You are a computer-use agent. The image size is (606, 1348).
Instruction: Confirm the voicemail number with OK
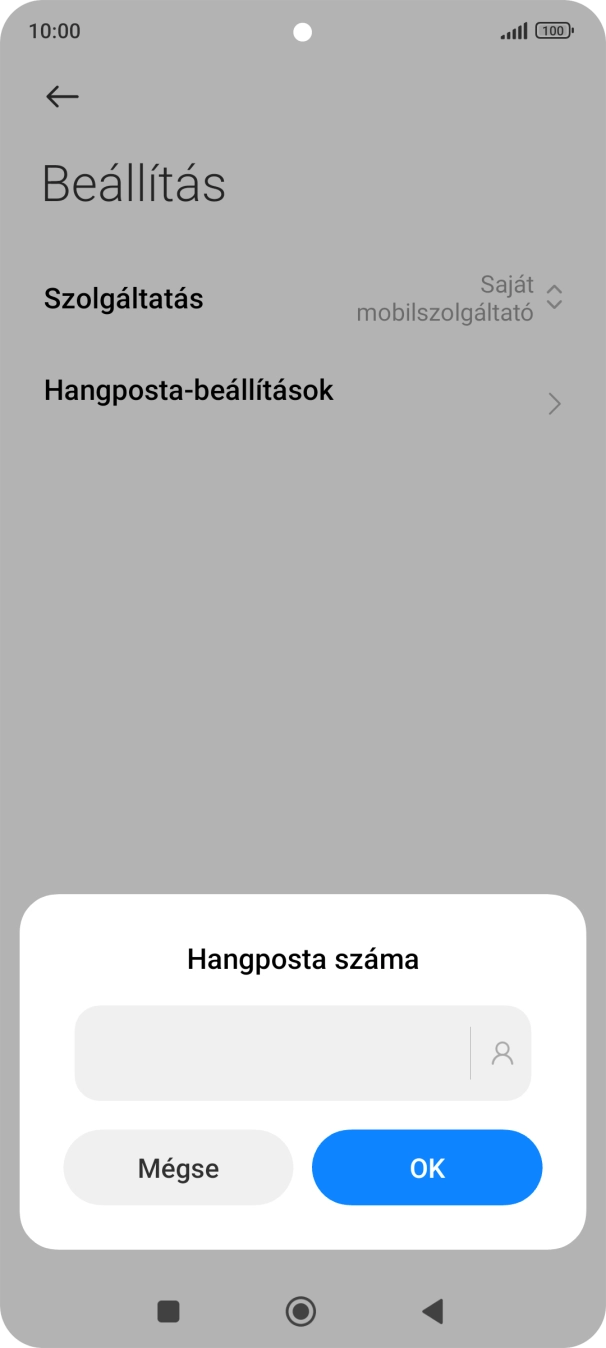427,1168
